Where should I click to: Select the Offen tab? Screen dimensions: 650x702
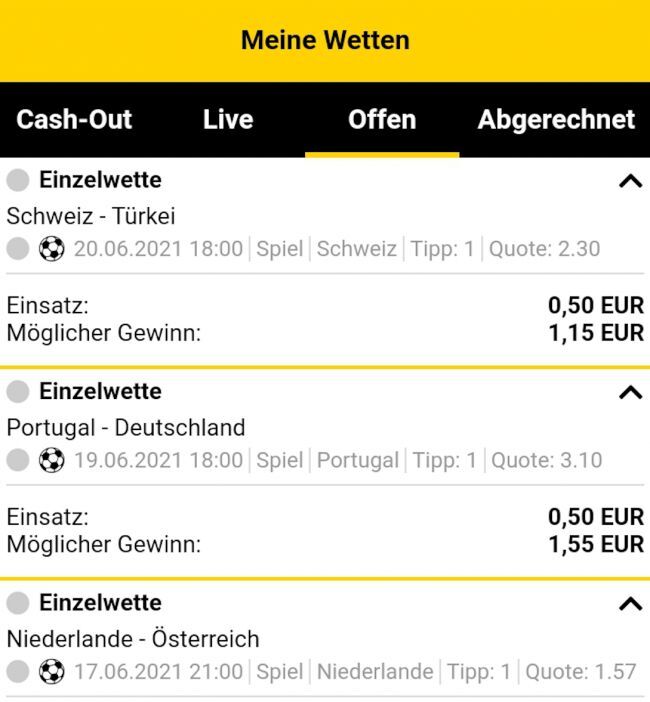coord(382,120)
